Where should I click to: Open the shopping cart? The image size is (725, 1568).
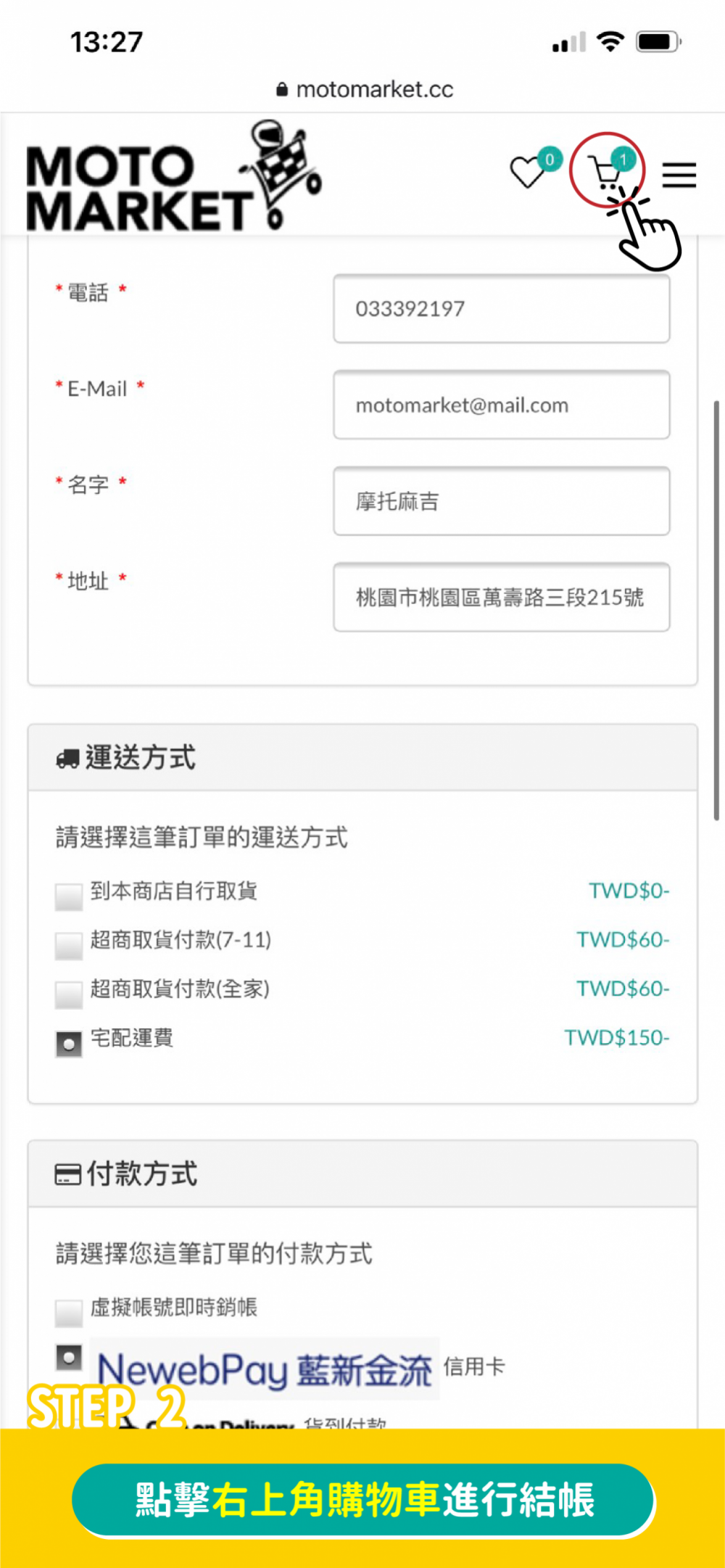coord(608,171)
